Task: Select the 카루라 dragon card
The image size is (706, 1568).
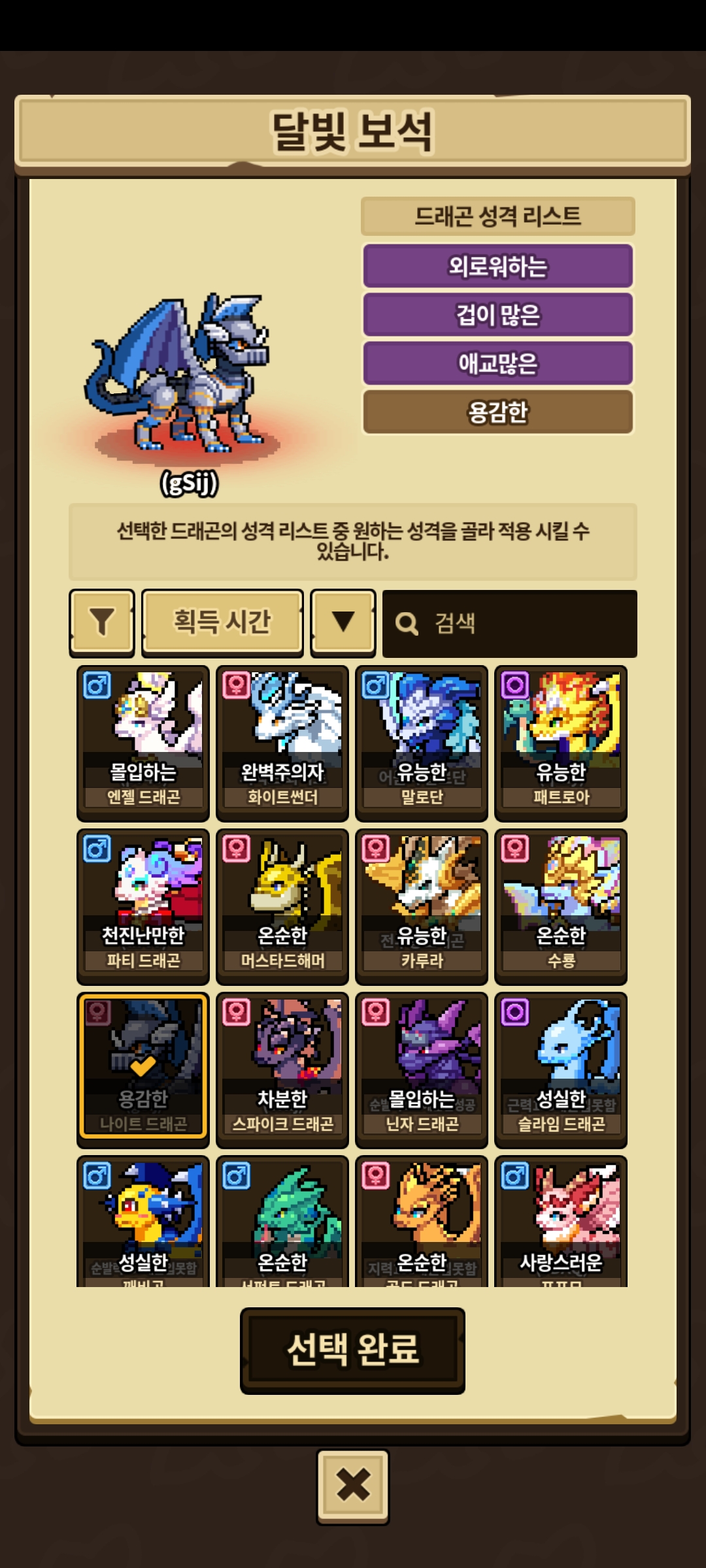Action: click(422, 906)
